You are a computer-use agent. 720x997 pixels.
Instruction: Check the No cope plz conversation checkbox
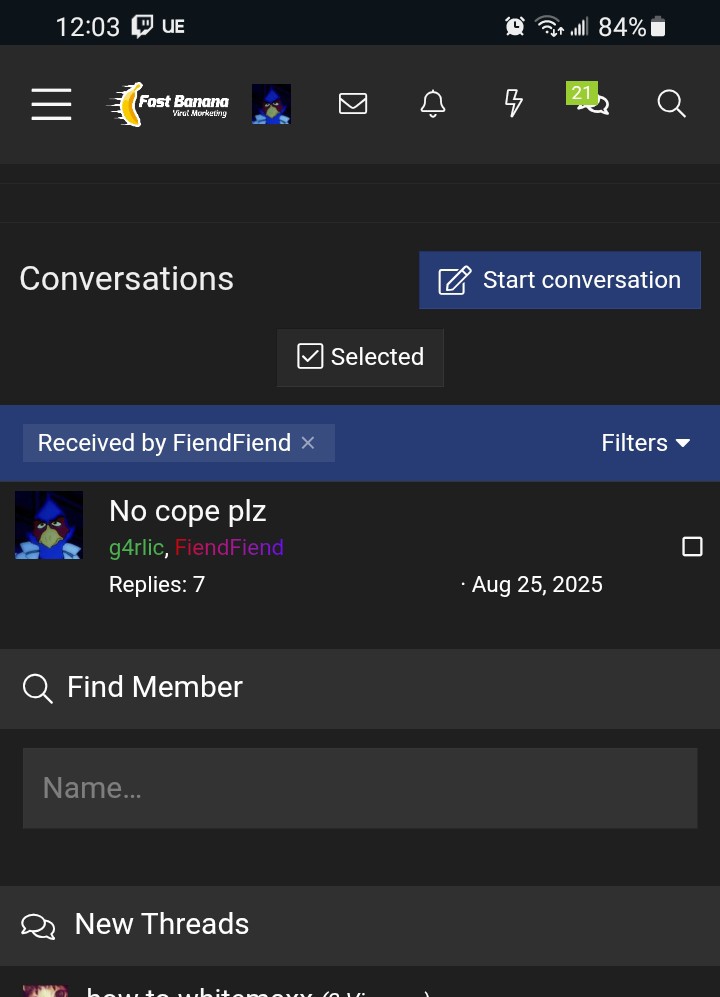[x=693, y=547]
